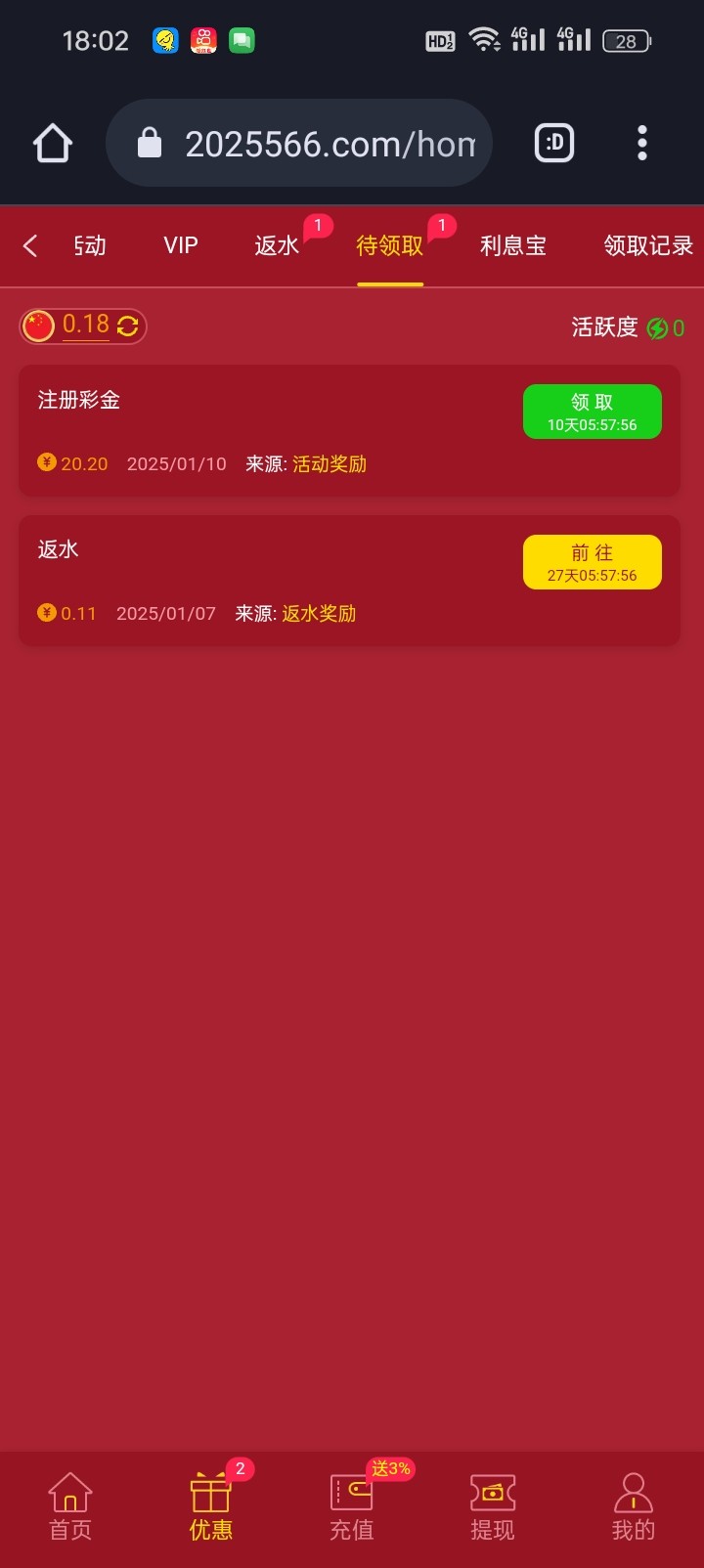Open the 优惠 bottom tab

tap(210, 1507)
